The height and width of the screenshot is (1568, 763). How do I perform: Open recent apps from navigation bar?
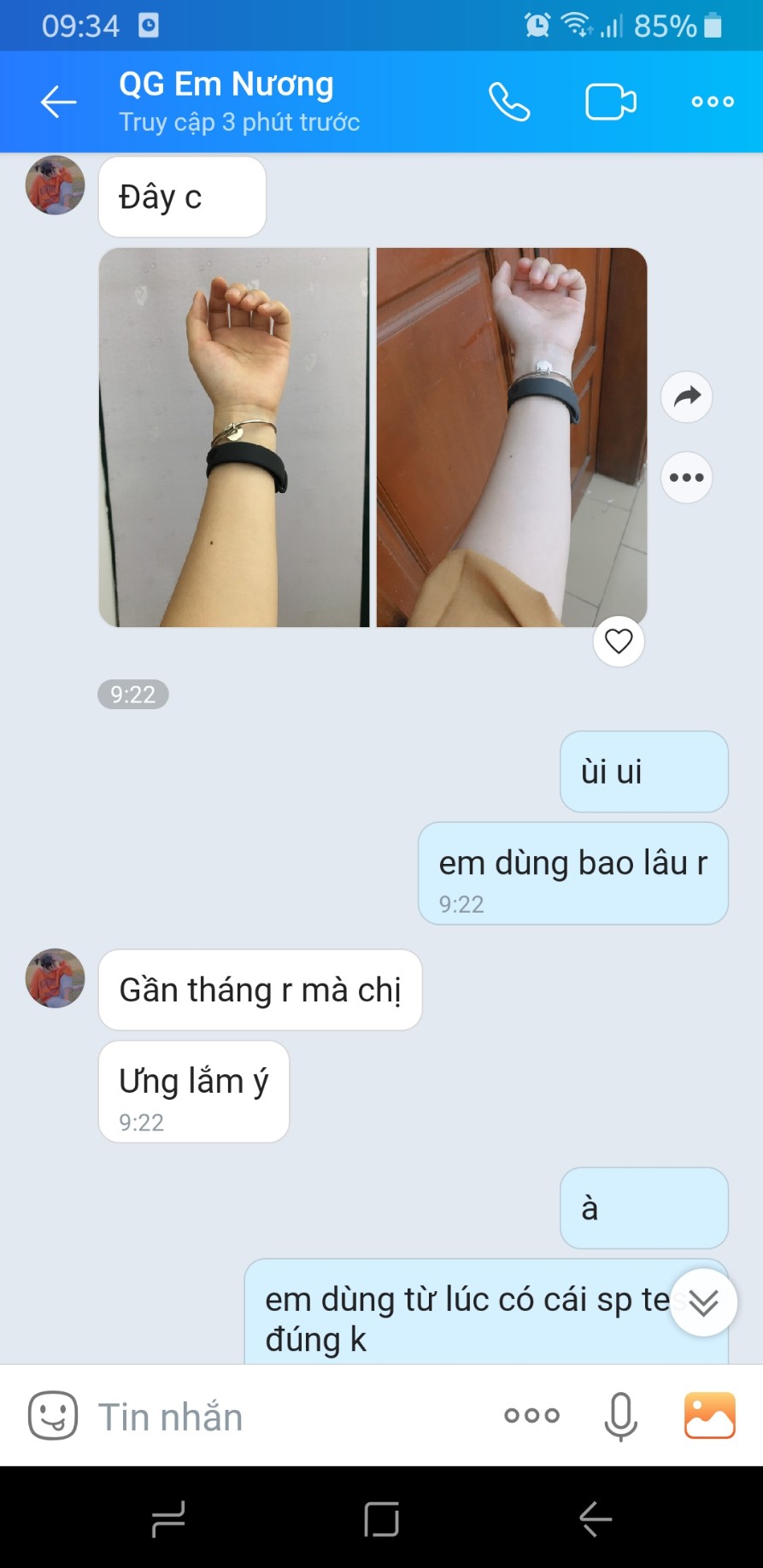(168, 1518)
